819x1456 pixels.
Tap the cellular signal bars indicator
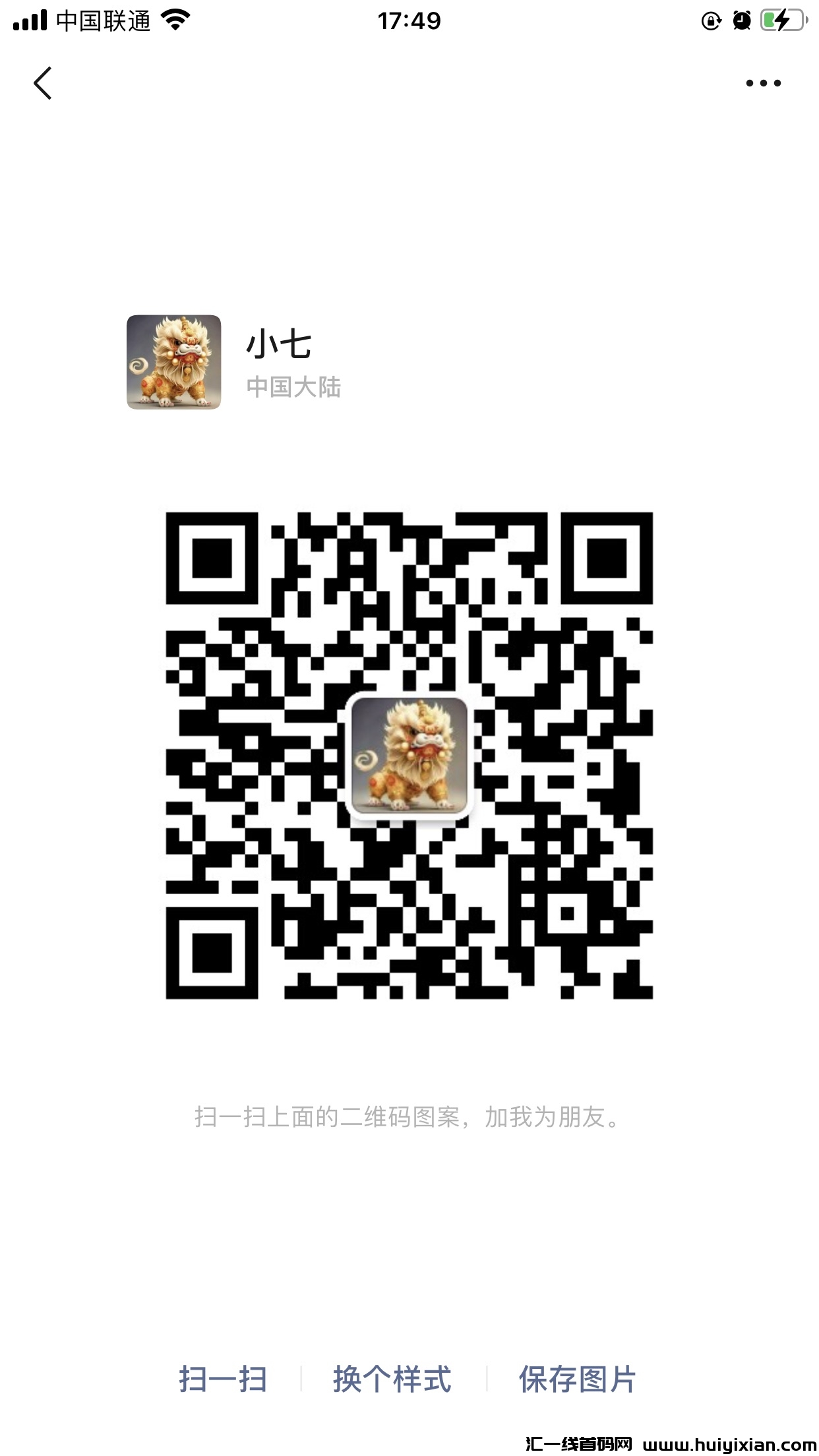30,21
